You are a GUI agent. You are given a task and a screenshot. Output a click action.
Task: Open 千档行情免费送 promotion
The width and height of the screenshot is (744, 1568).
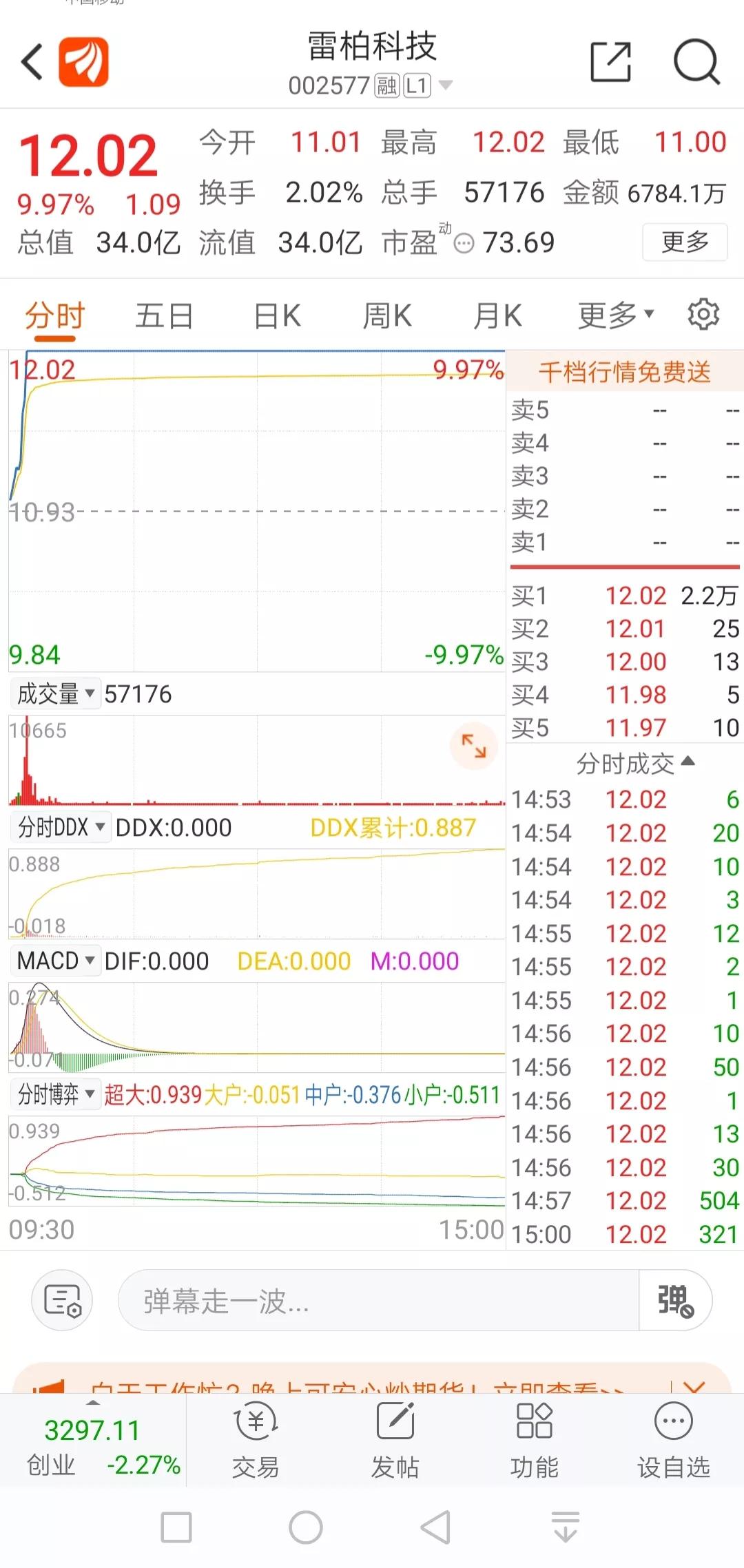point(624,370)
